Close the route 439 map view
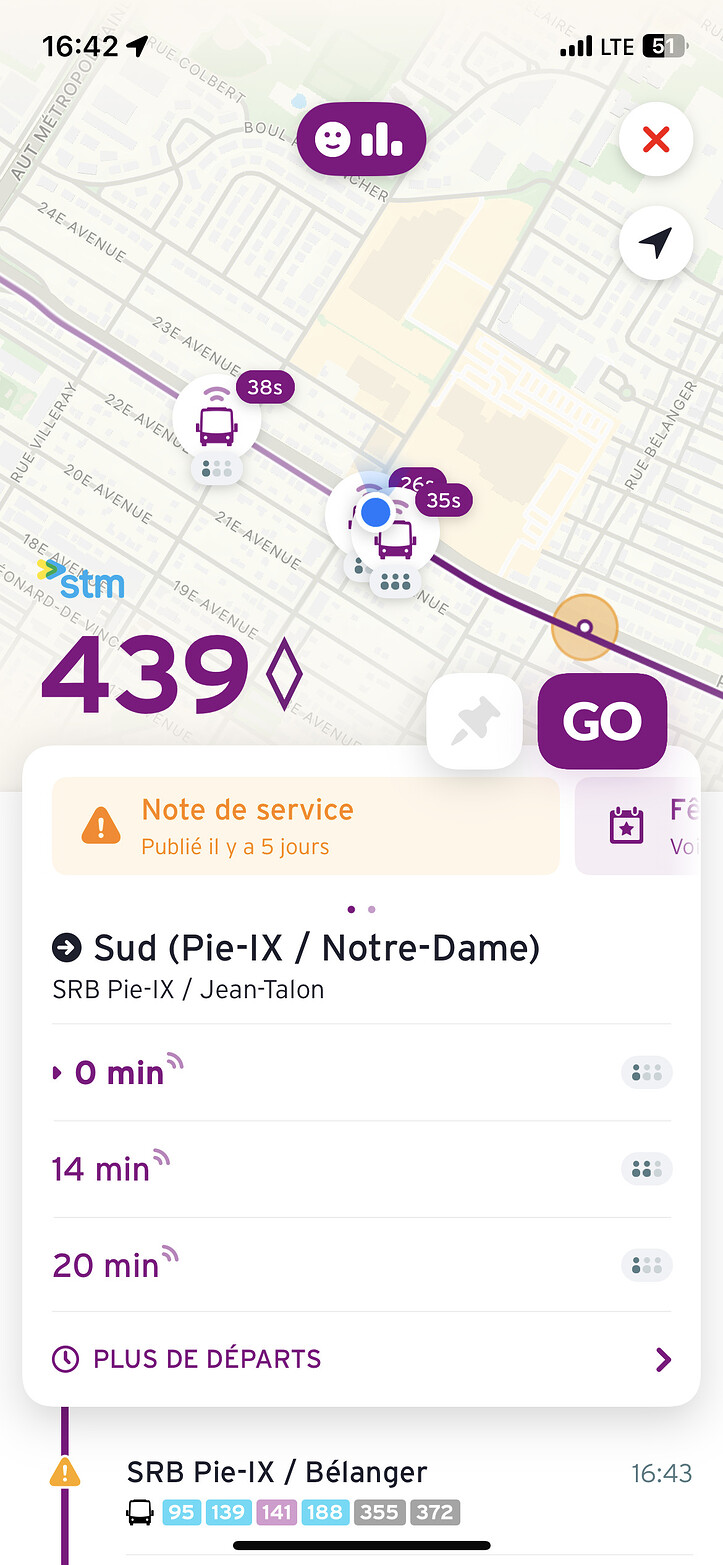The width and height of the screenshot is (723, 1565). (x=655, y=140)
